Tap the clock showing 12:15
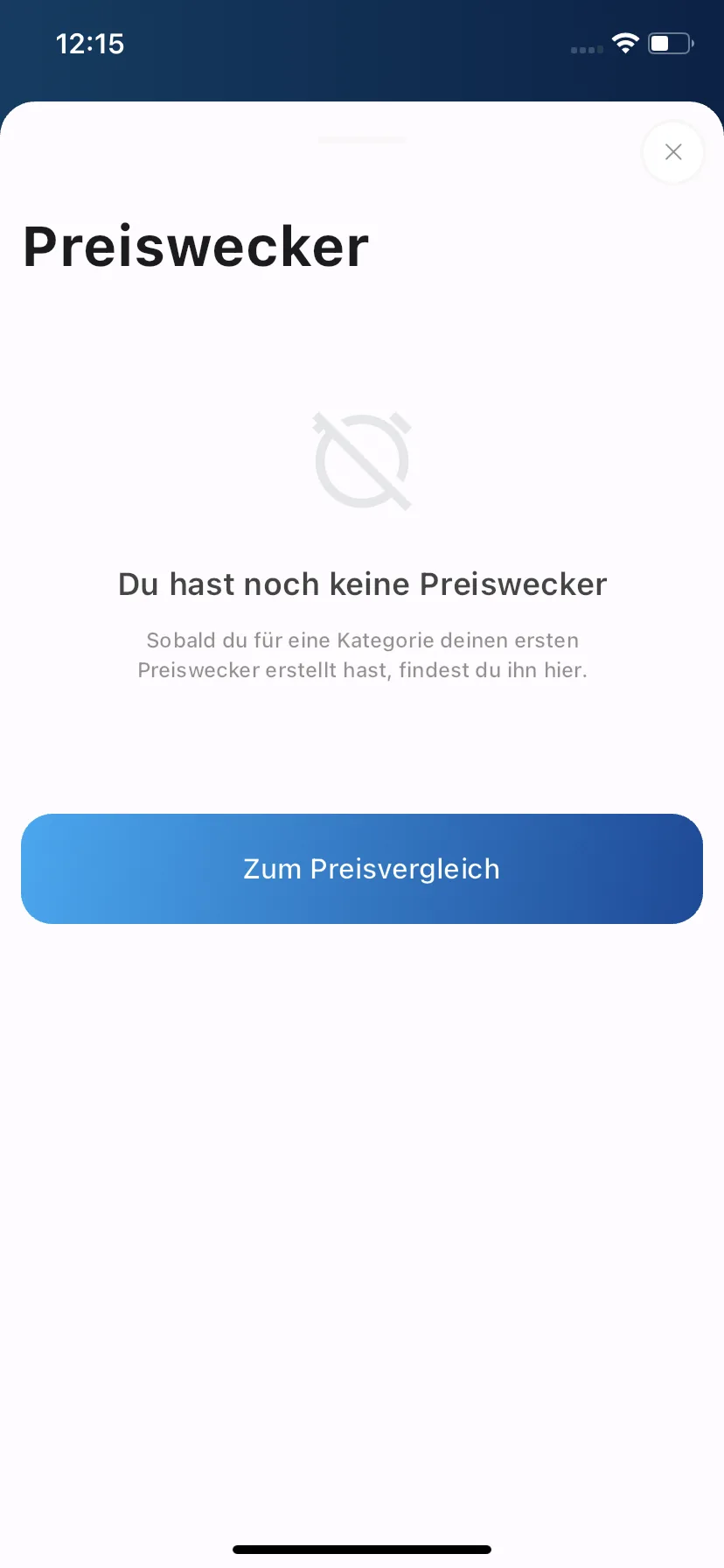This screenshot has height=1568, width=724. point(90,44)
